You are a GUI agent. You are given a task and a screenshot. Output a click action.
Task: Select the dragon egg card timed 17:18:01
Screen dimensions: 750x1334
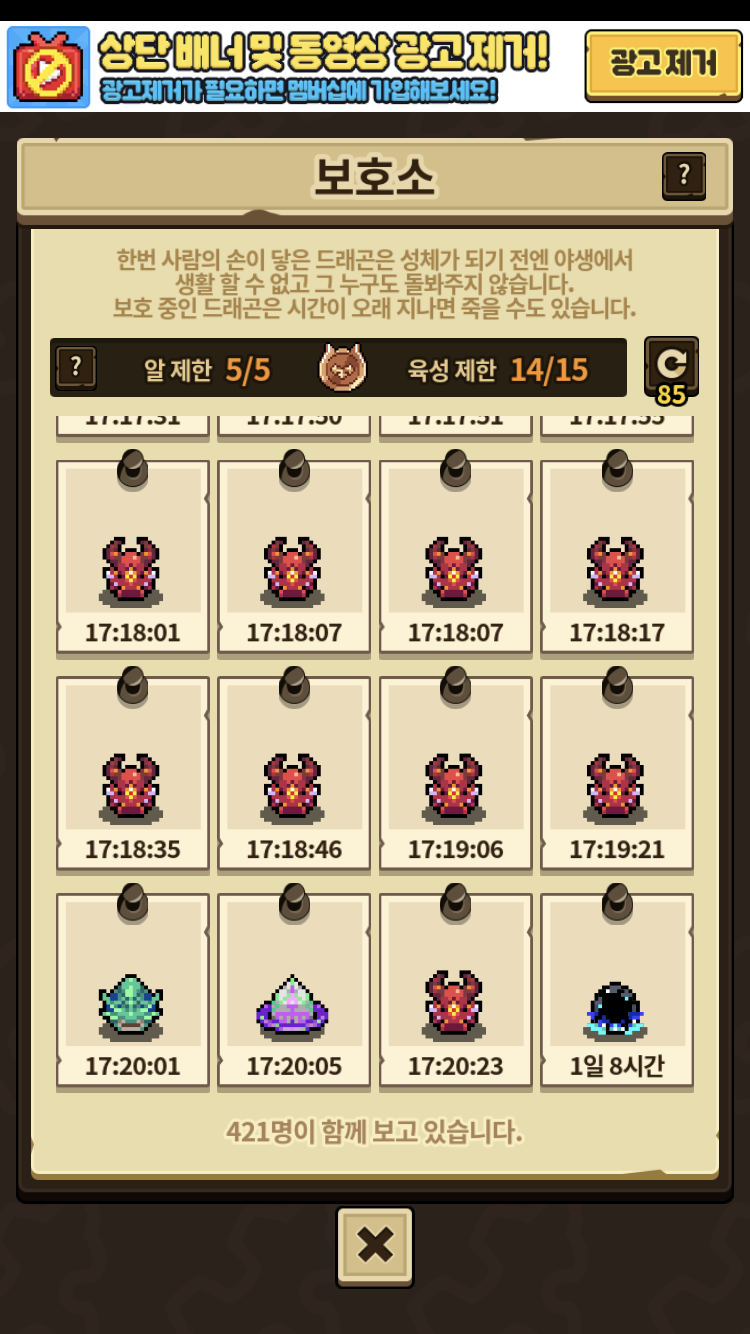133,558
